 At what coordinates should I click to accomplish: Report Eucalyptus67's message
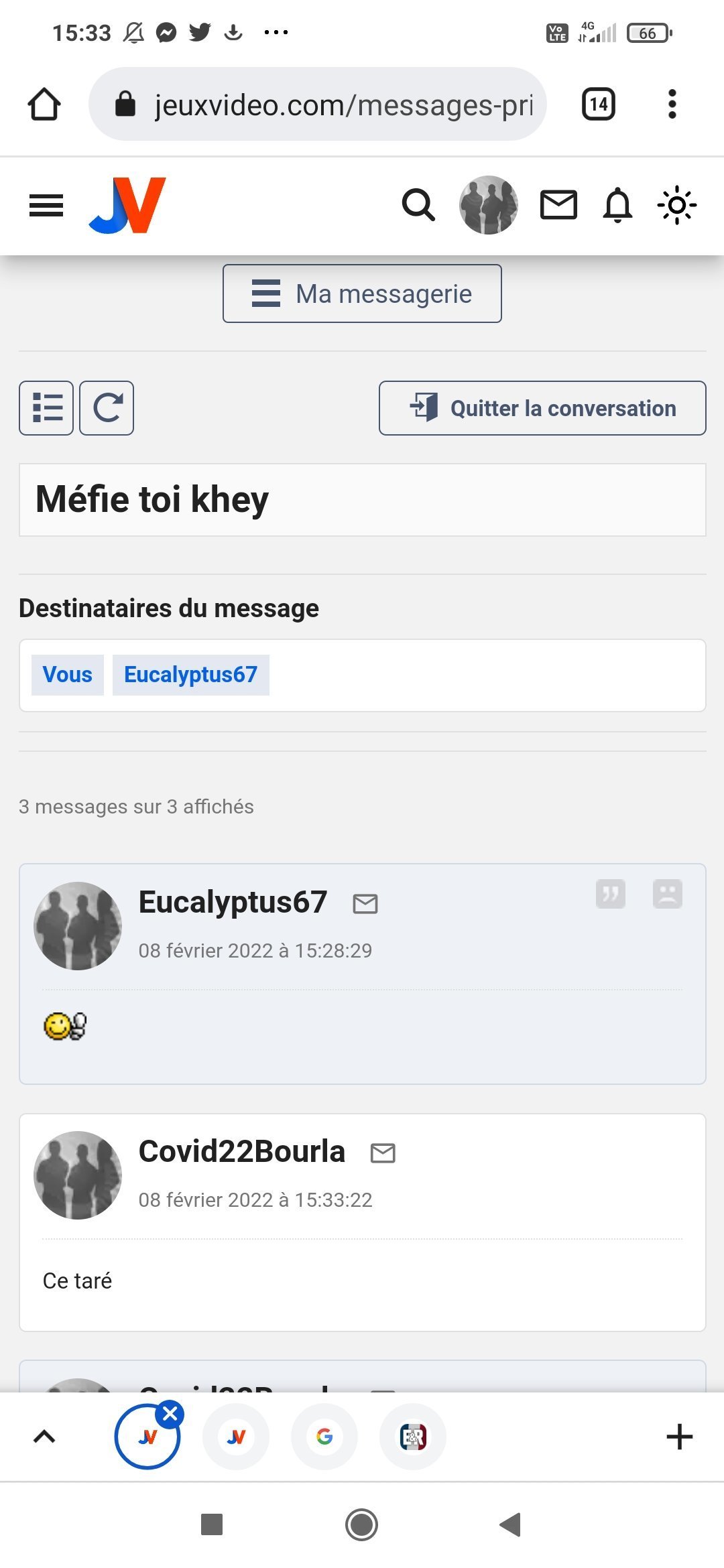click(x=668, y=894)
